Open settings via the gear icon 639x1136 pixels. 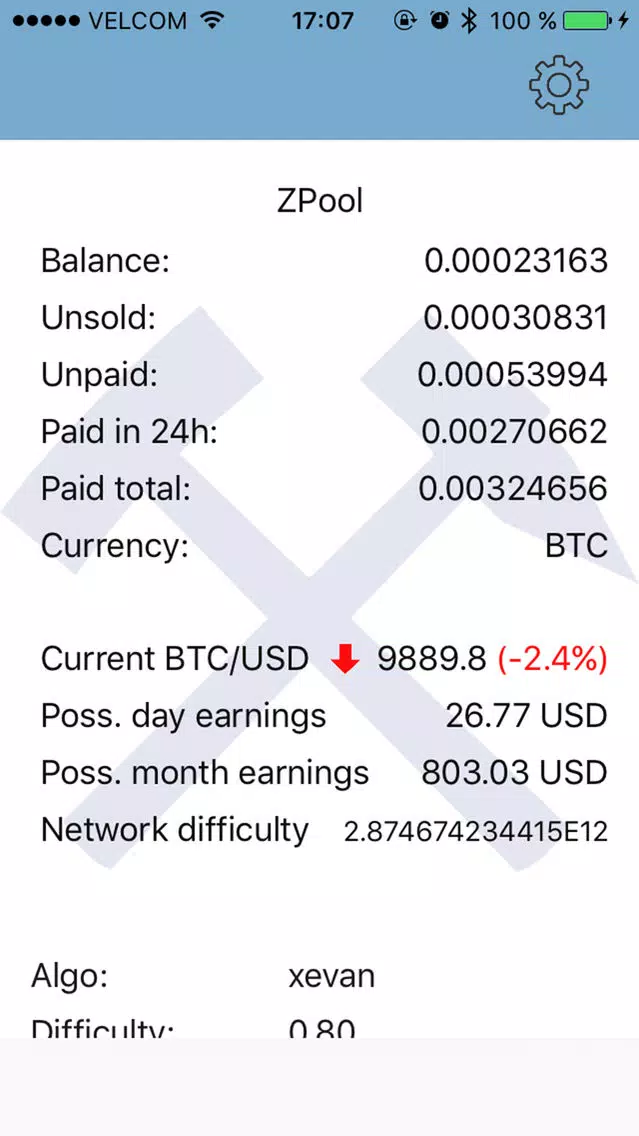pyautogui.click(x=559, y=85)
